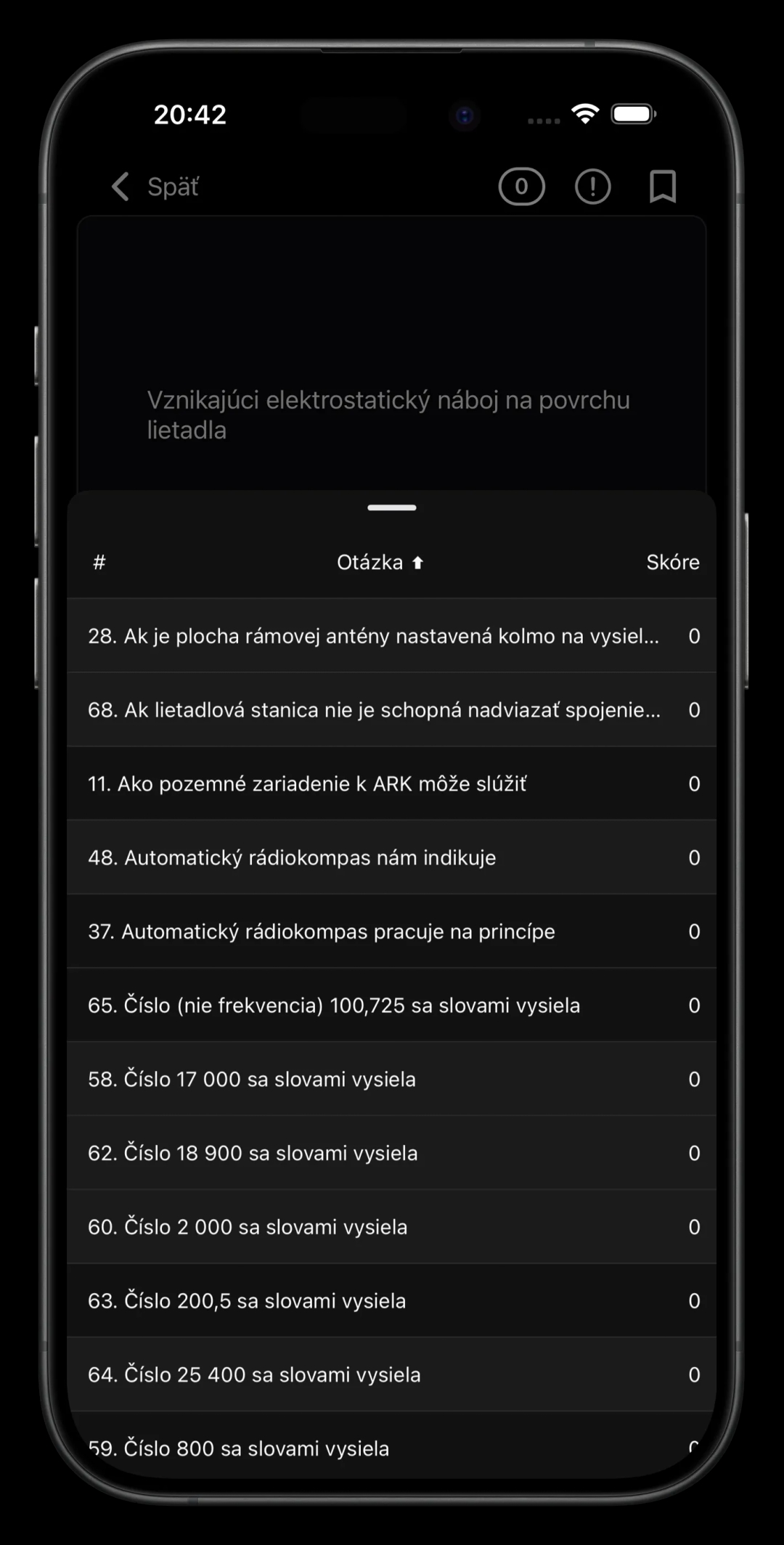784x1545 pixels.
Task: Sort by the # number column
Action: click(99, 562)
